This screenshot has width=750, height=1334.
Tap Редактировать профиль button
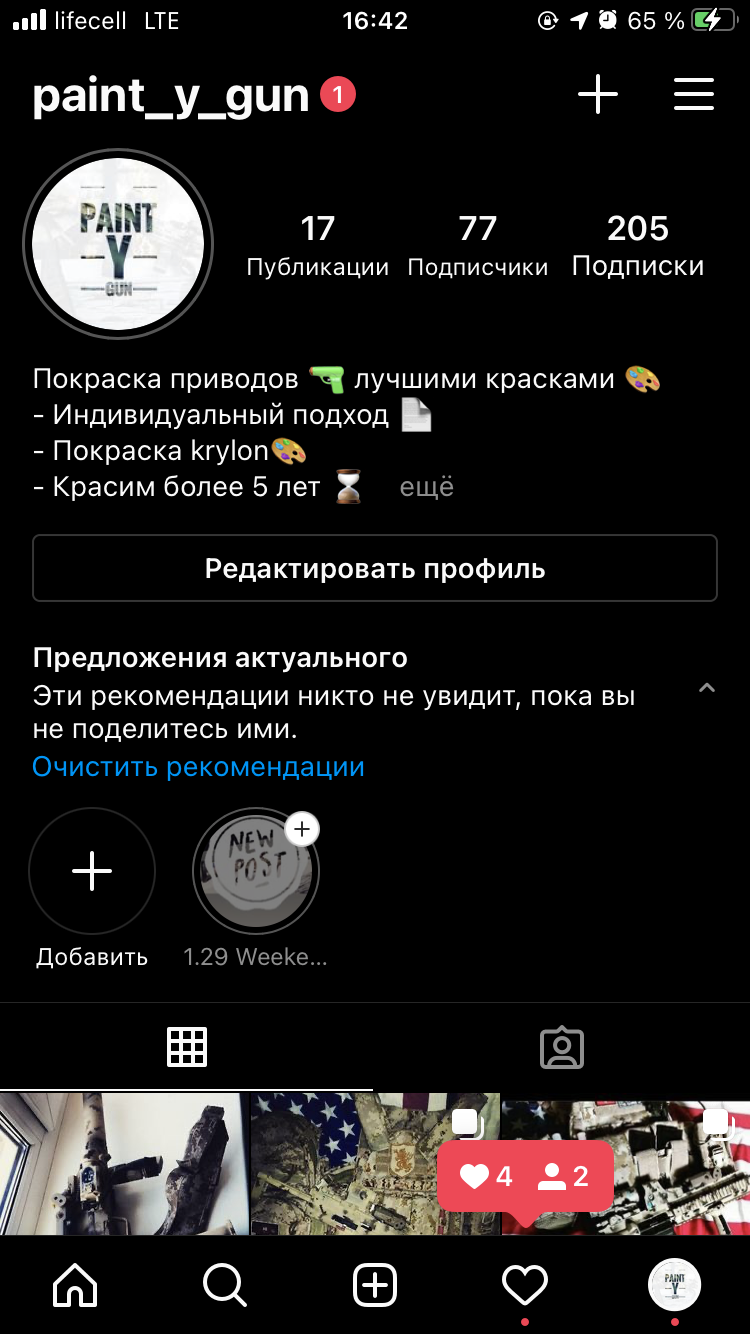click(x=375, y=568)
